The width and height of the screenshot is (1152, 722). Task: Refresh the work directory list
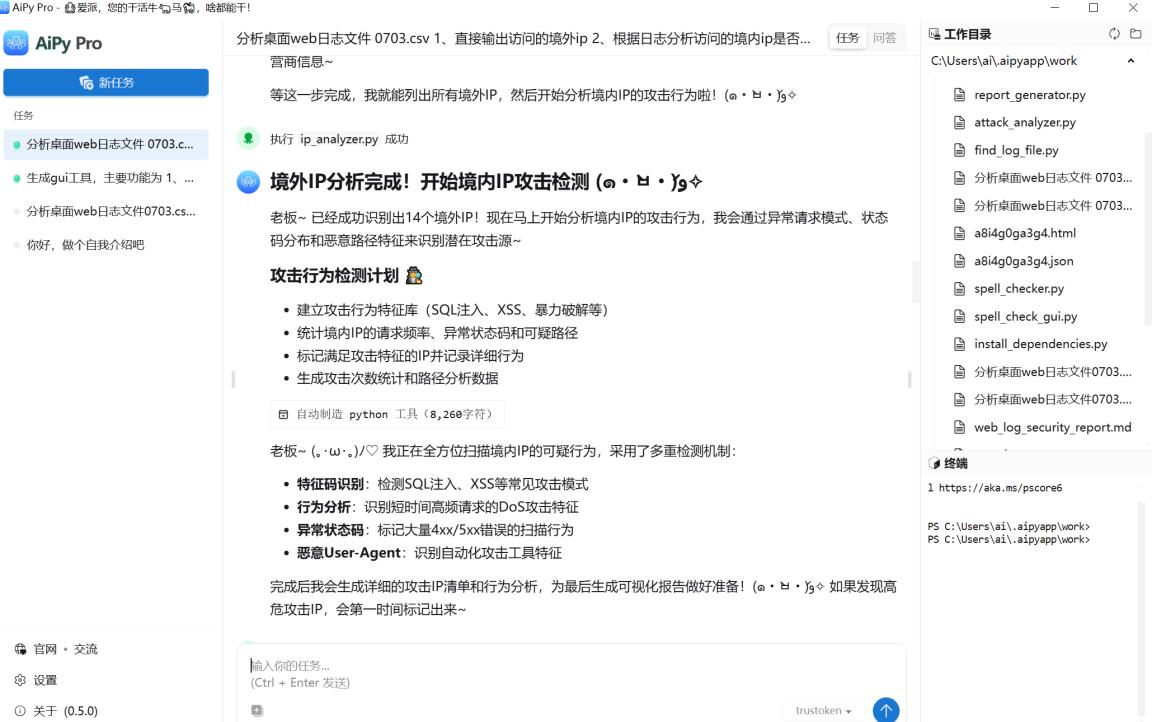1114,34
